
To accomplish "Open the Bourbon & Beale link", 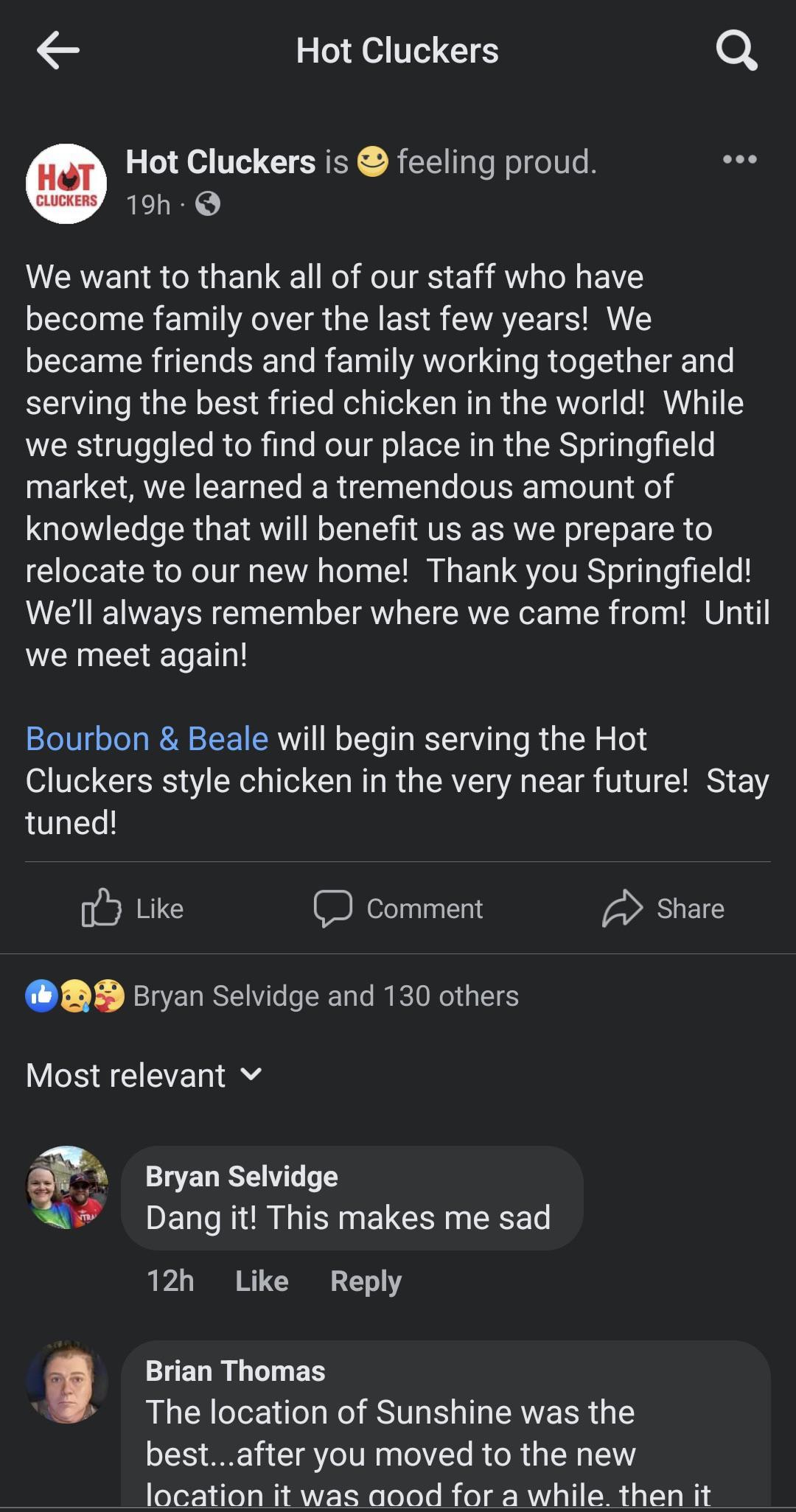I will click(x=147, y=739).
